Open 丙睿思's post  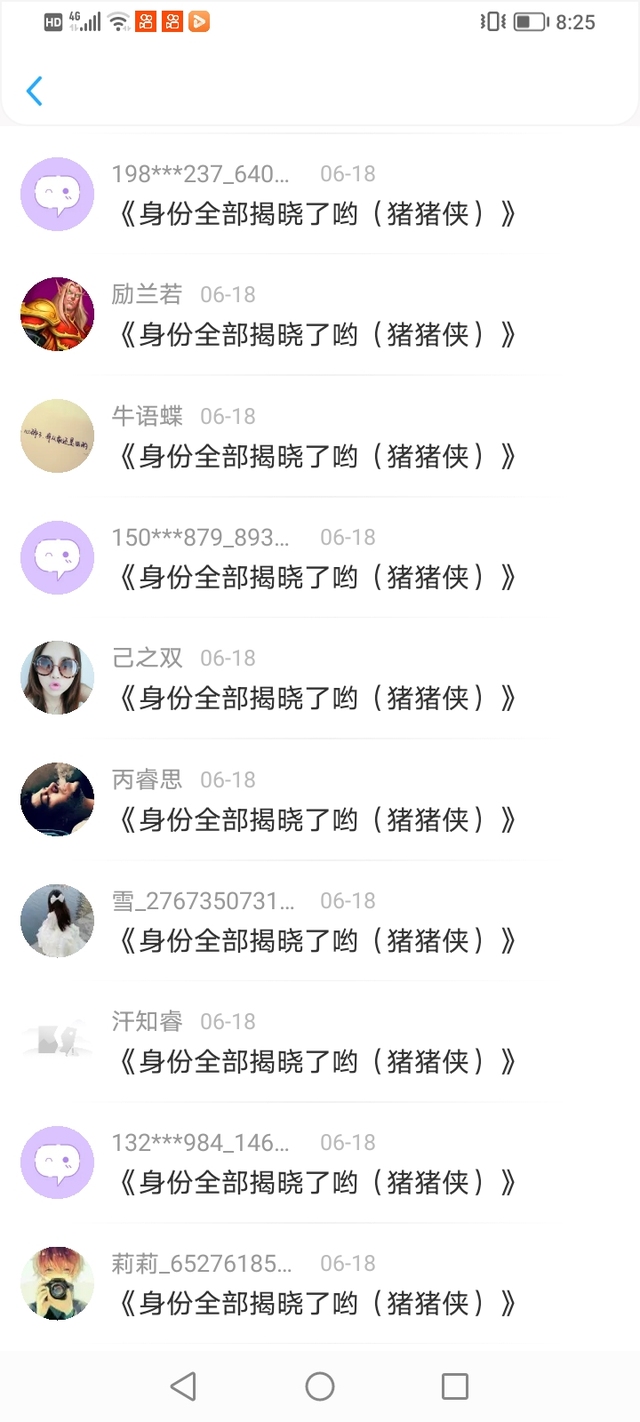click(x=316, y=819)
